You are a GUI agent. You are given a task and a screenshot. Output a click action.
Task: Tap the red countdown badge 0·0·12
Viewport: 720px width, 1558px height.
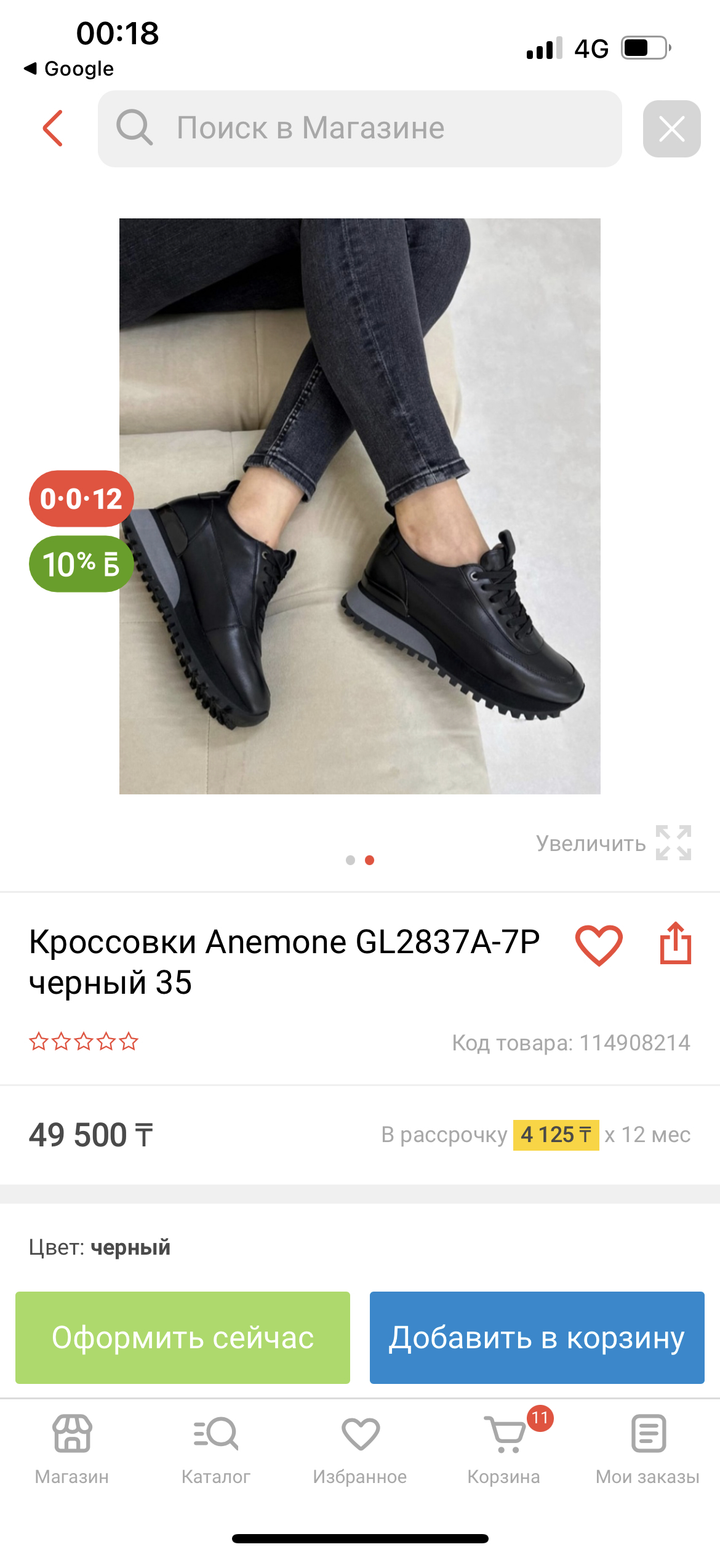81,498
